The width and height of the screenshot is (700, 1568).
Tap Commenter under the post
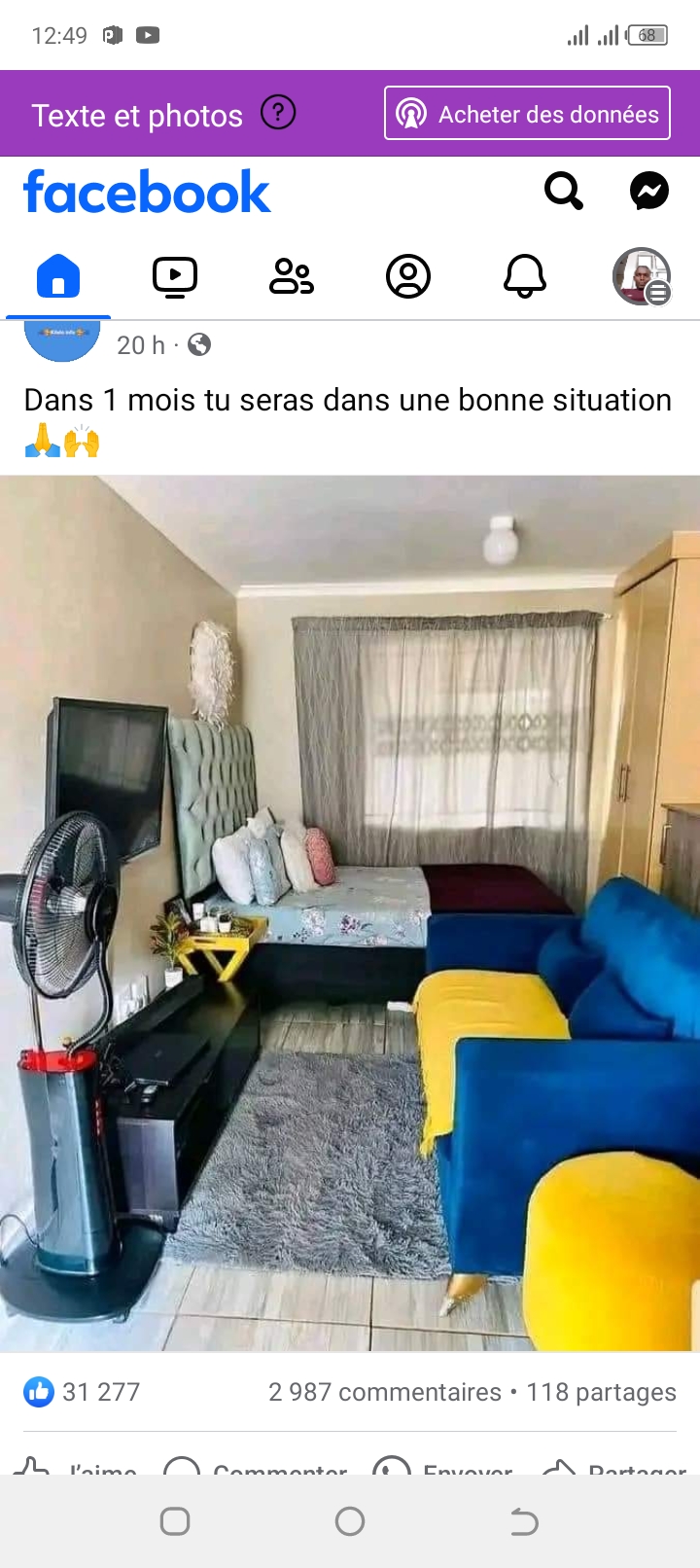(257, 1467)
